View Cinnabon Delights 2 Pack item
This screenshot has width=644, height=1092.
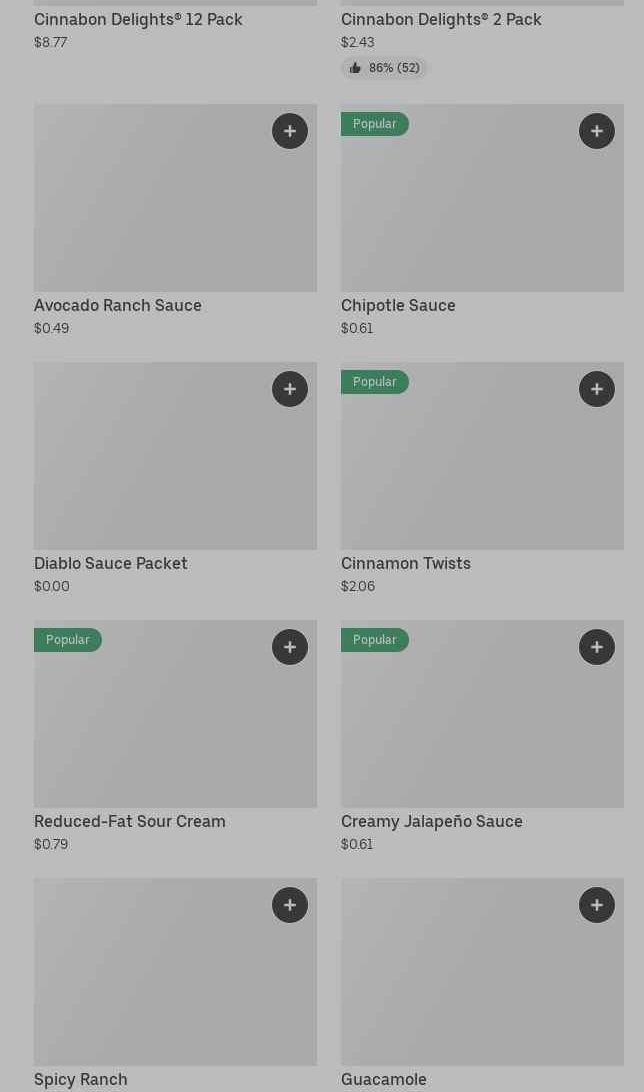click(482, 38)
